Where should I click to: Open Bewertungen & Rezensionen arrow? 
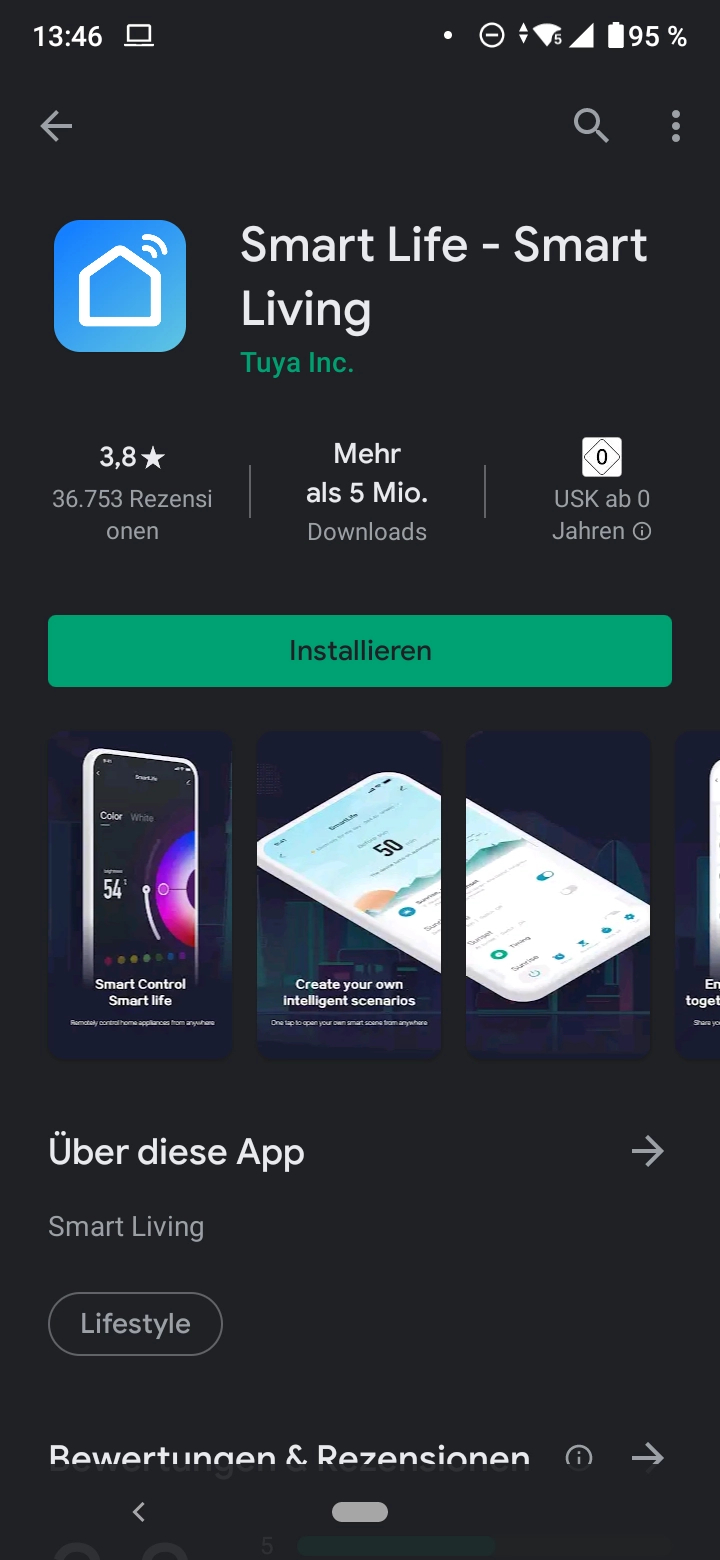648,1455
